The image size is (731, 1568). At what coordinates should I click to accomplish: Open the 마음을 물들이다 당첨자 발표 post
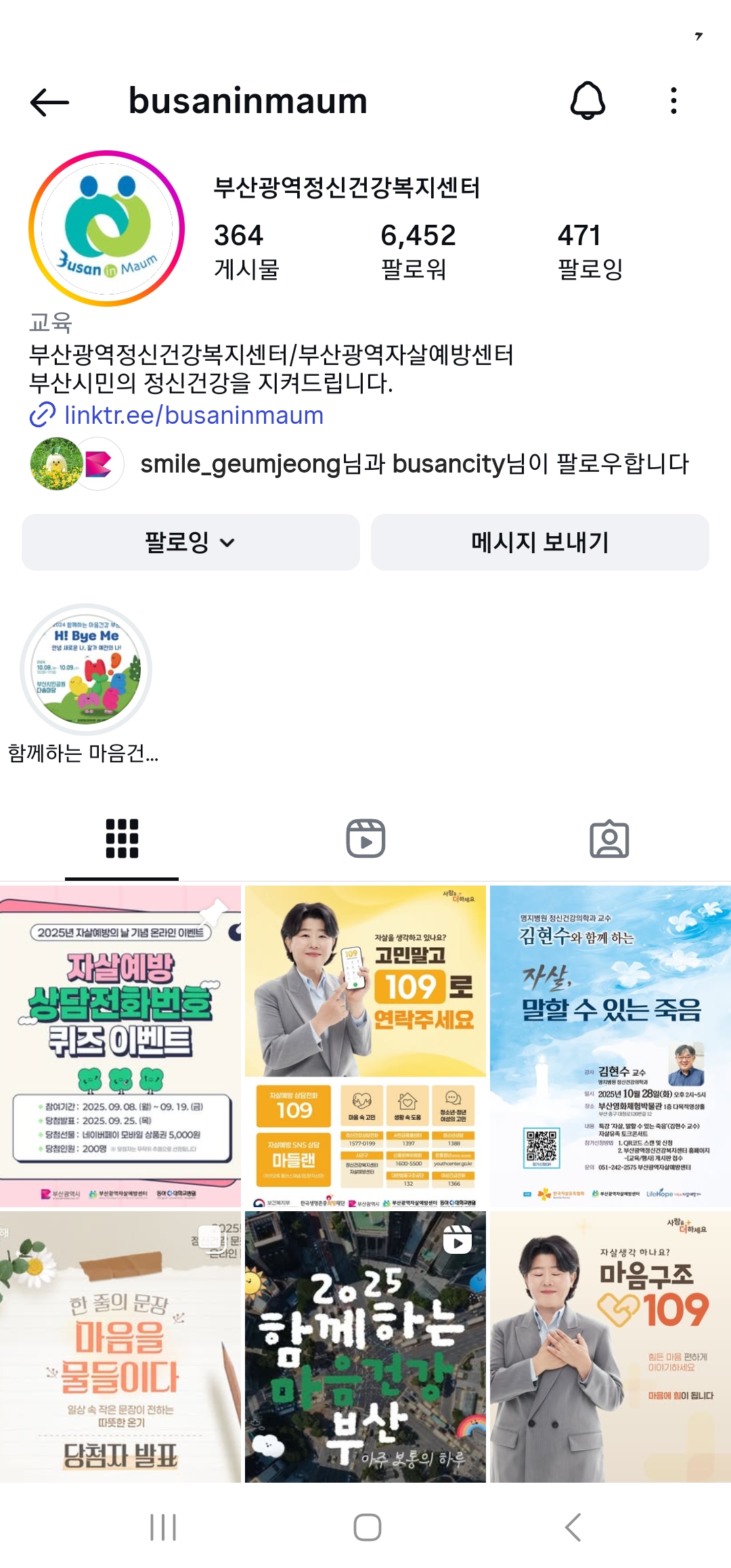tap(120, 1347)
